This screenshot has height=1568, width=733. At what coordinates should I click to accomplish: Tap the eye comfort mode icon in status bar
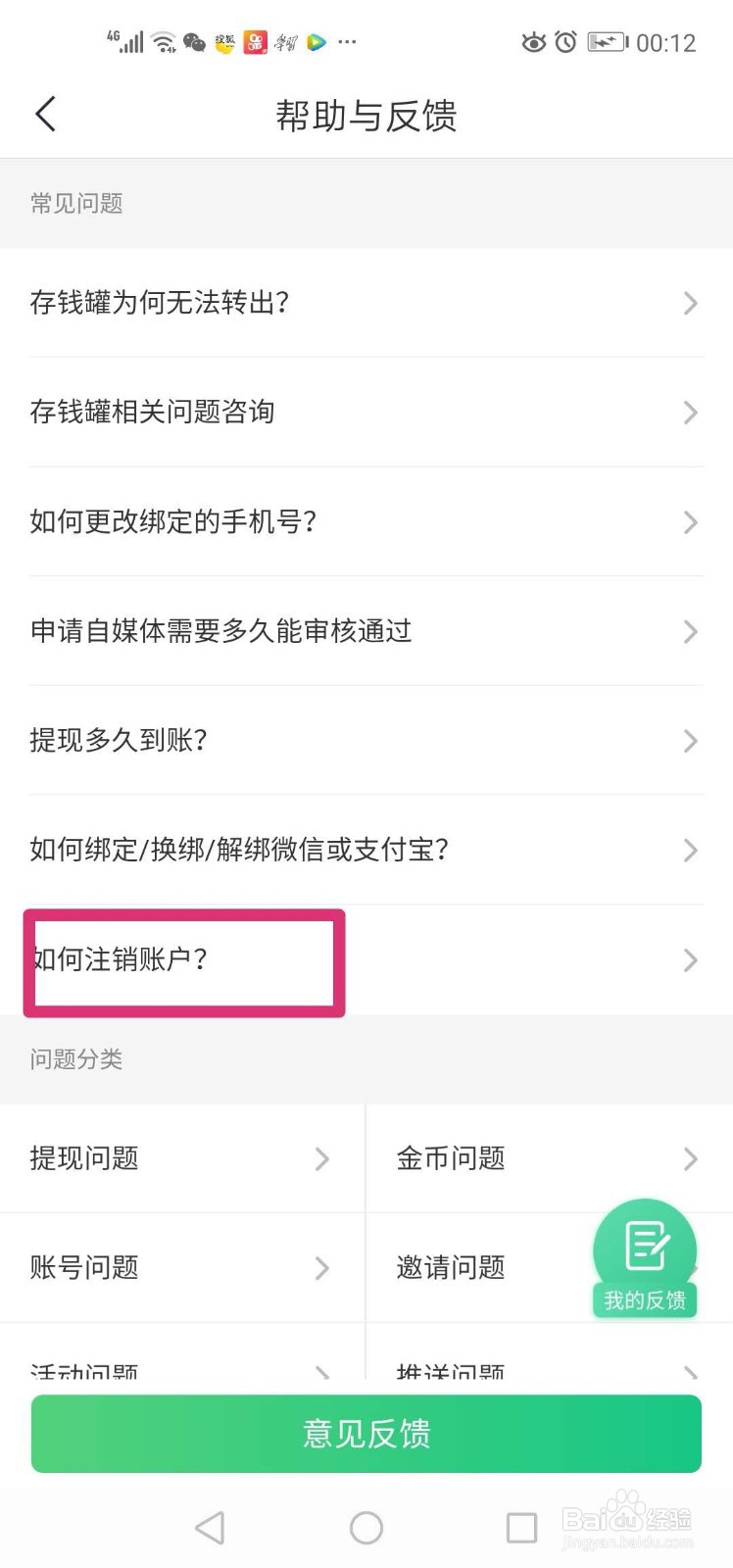tap(534, 42)
